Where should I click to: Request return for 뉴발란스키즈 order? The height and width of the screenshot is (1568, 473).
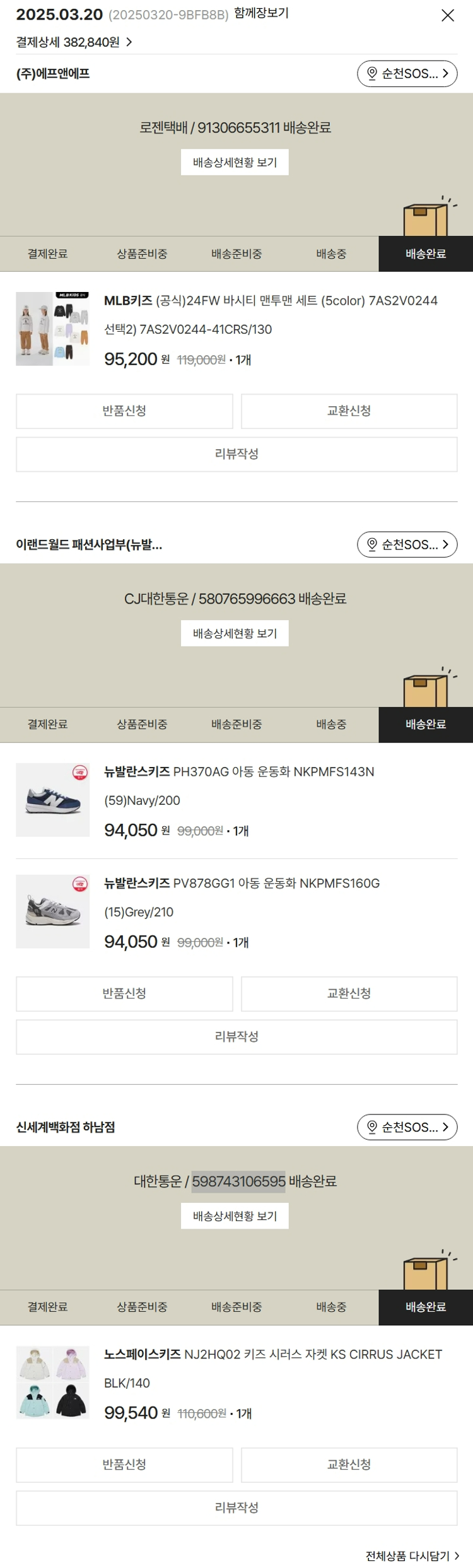(124, 993)
